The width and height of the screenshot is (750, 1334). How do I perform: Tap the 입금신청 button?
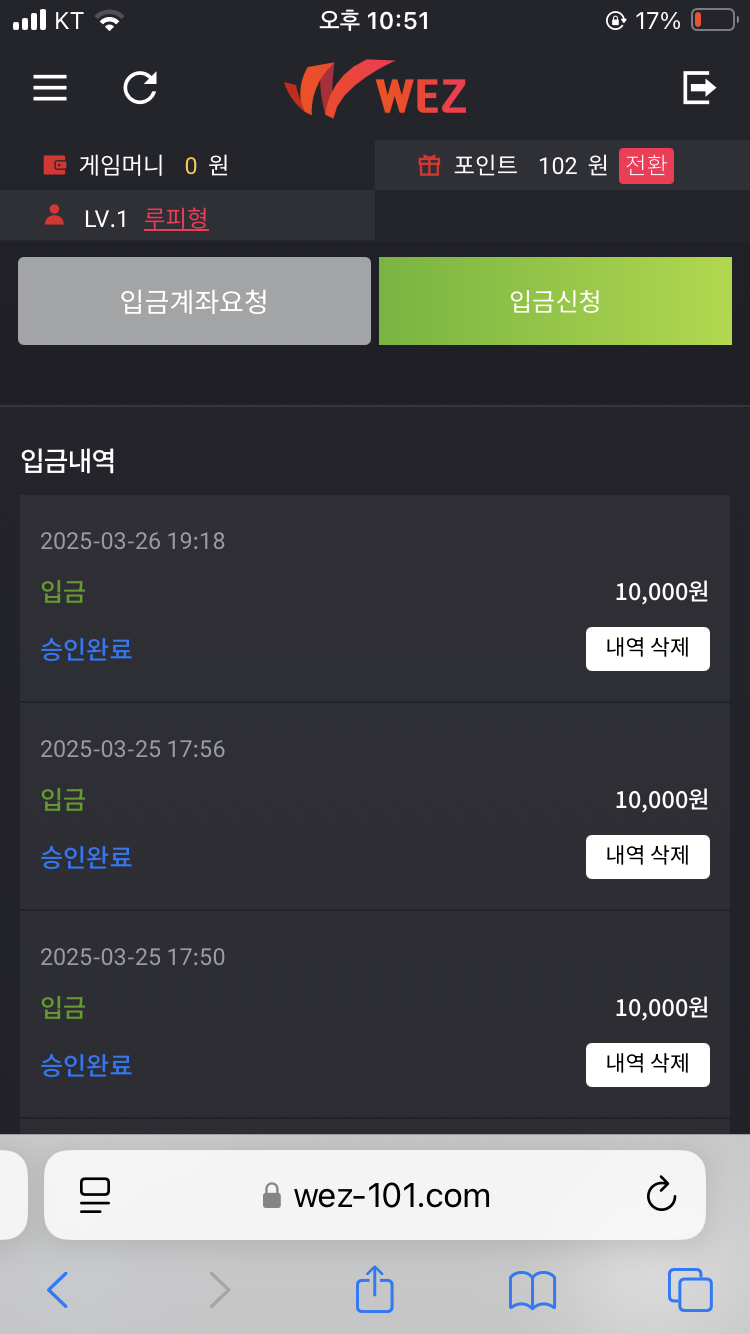pyautogui.click(x=555, y=301)
